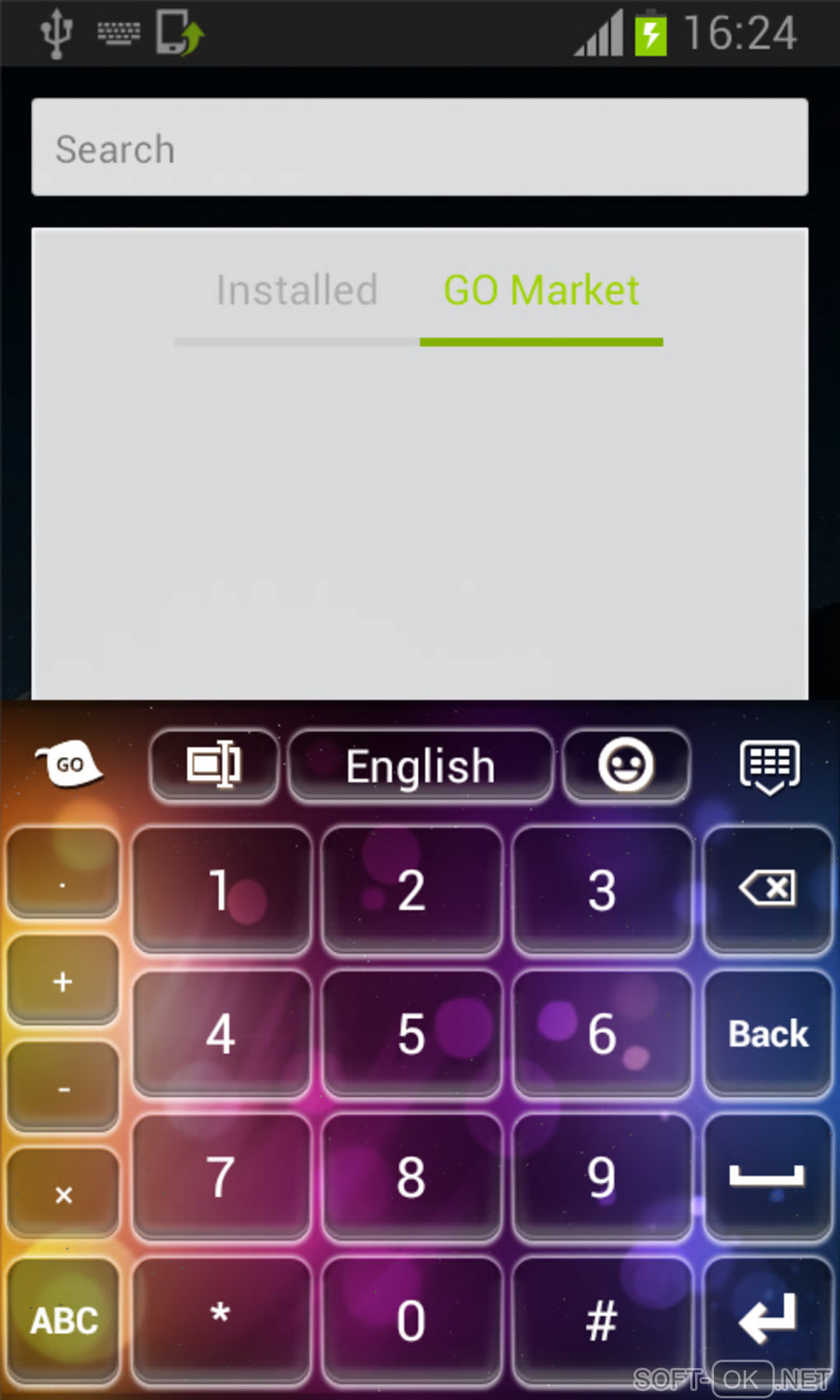This screenshot has height=1400, width=840.
Task: Tap the plus + symbol key
Action: [63, 982]
